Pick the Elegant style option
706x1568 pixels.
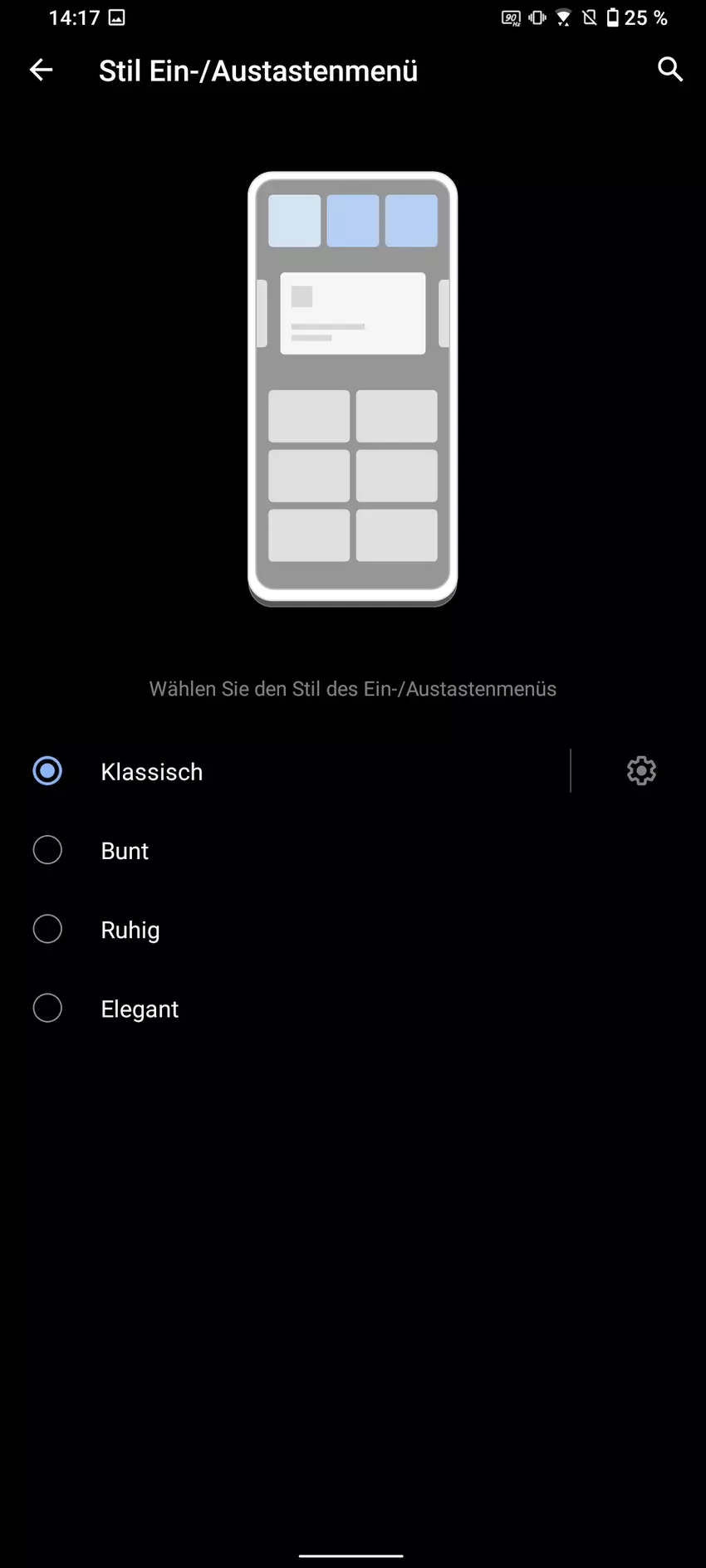48,1008
